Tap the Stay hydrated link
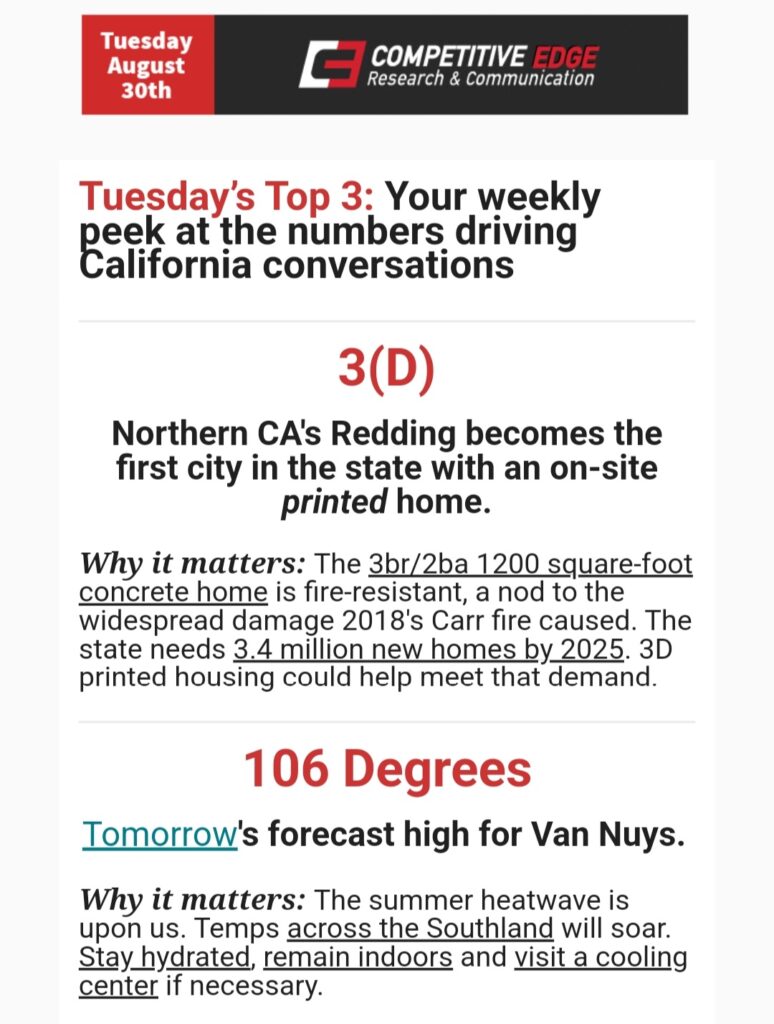774x1024 pixels. coord(164,957)
